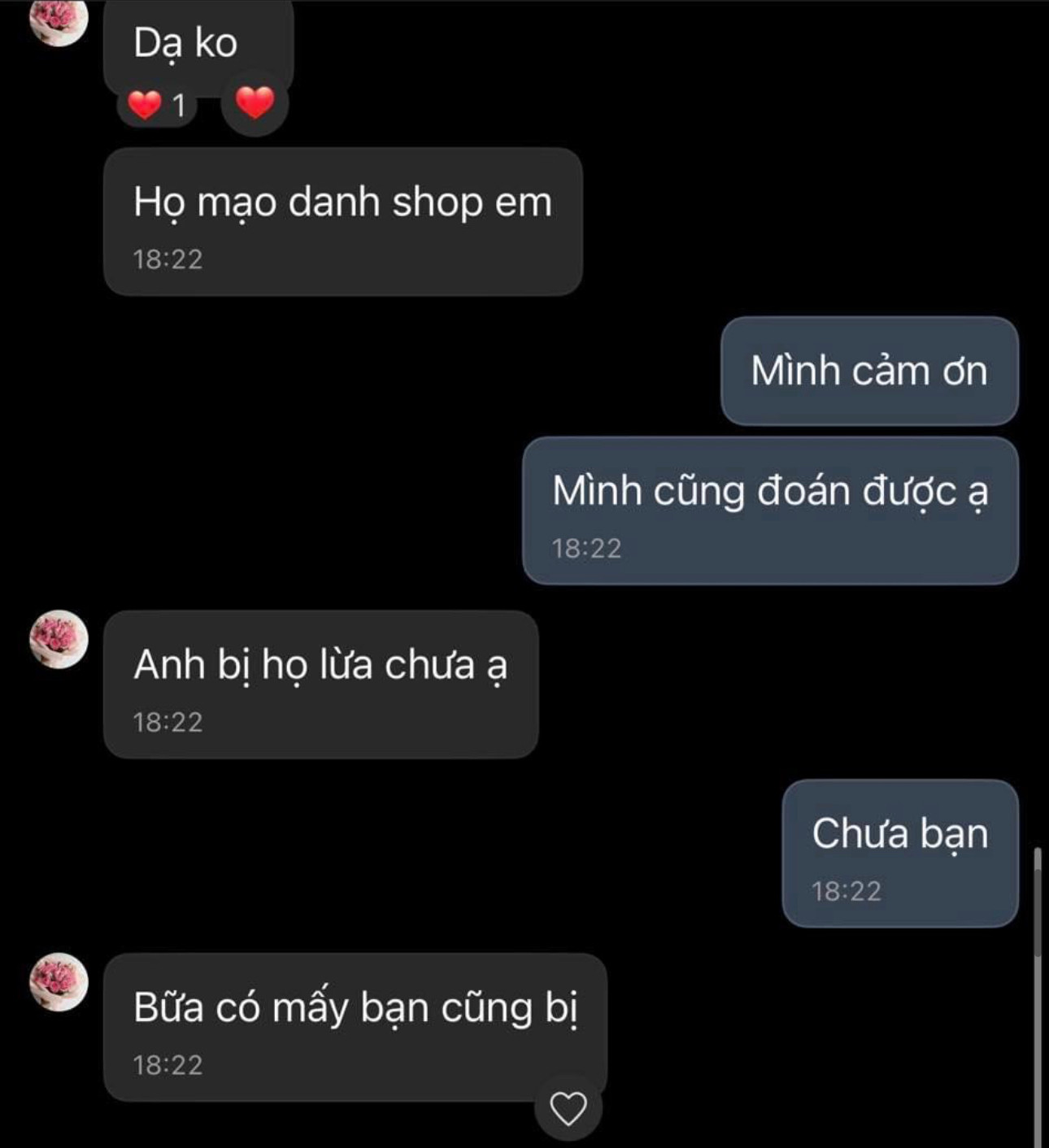Select 'Bữa có mấy bạn cũng bị' message
The height and width of the screenshot is (1148, 1049).
(355, 1007)
